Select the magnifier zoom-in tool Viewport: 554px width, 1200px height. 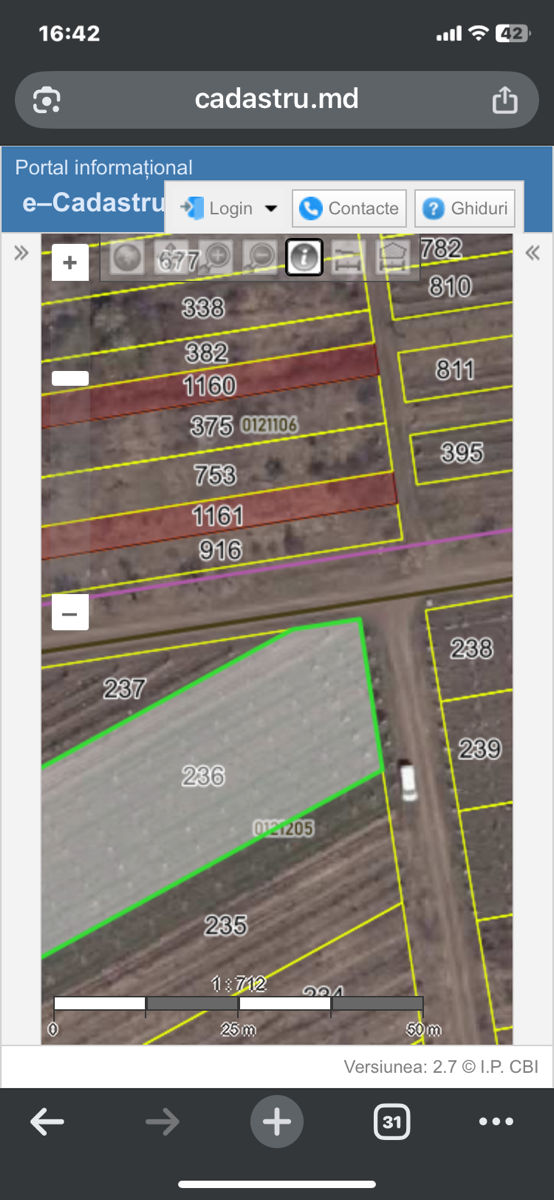tap(216, 258)
